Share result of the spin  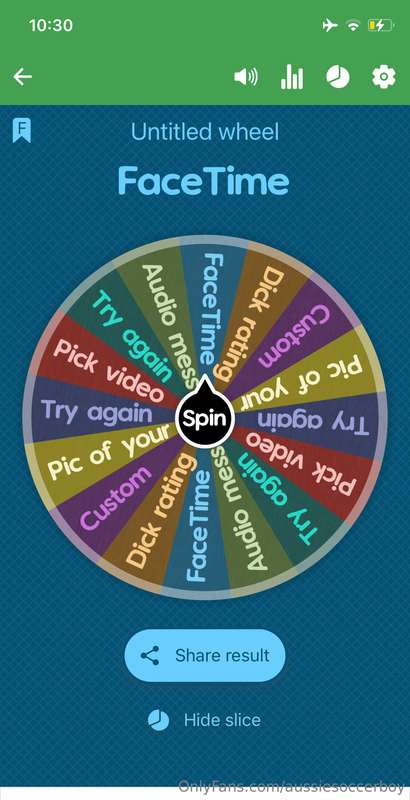[x=204, y=656]
